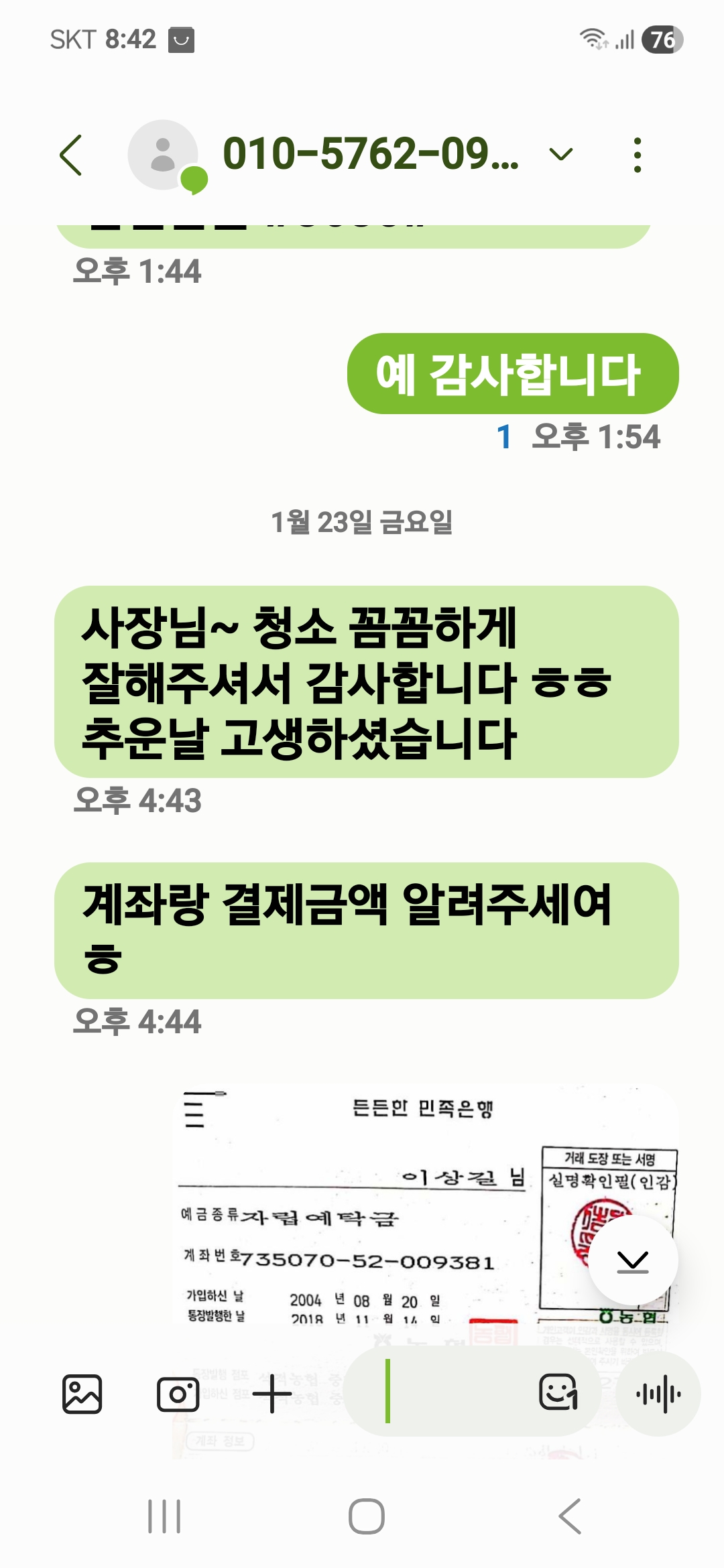Open the plus attachment options
724x1568 pixels.
271,1394
